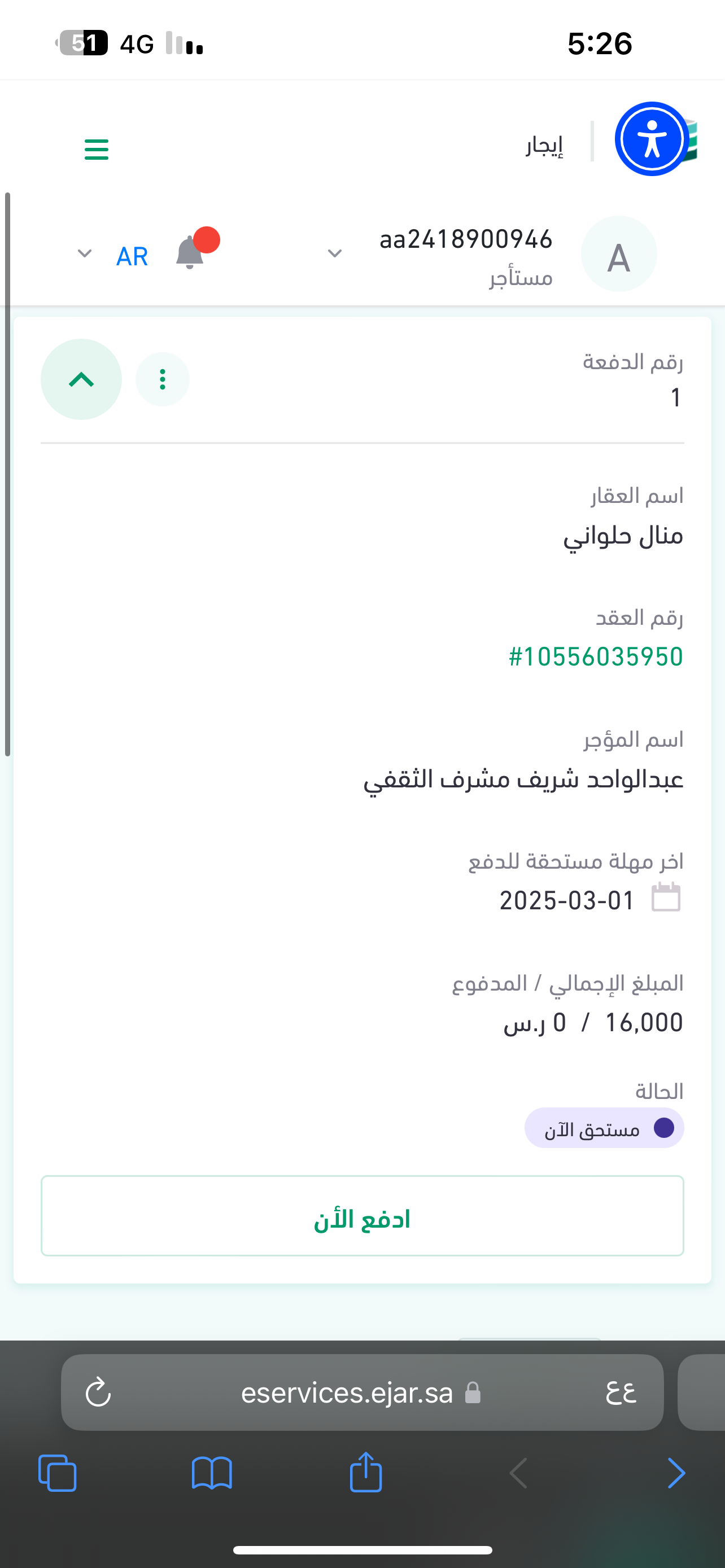The width and height of the screenshot is (725, 1568).
Task: Open the hamburger menu
Action: (x=96, y=149)
